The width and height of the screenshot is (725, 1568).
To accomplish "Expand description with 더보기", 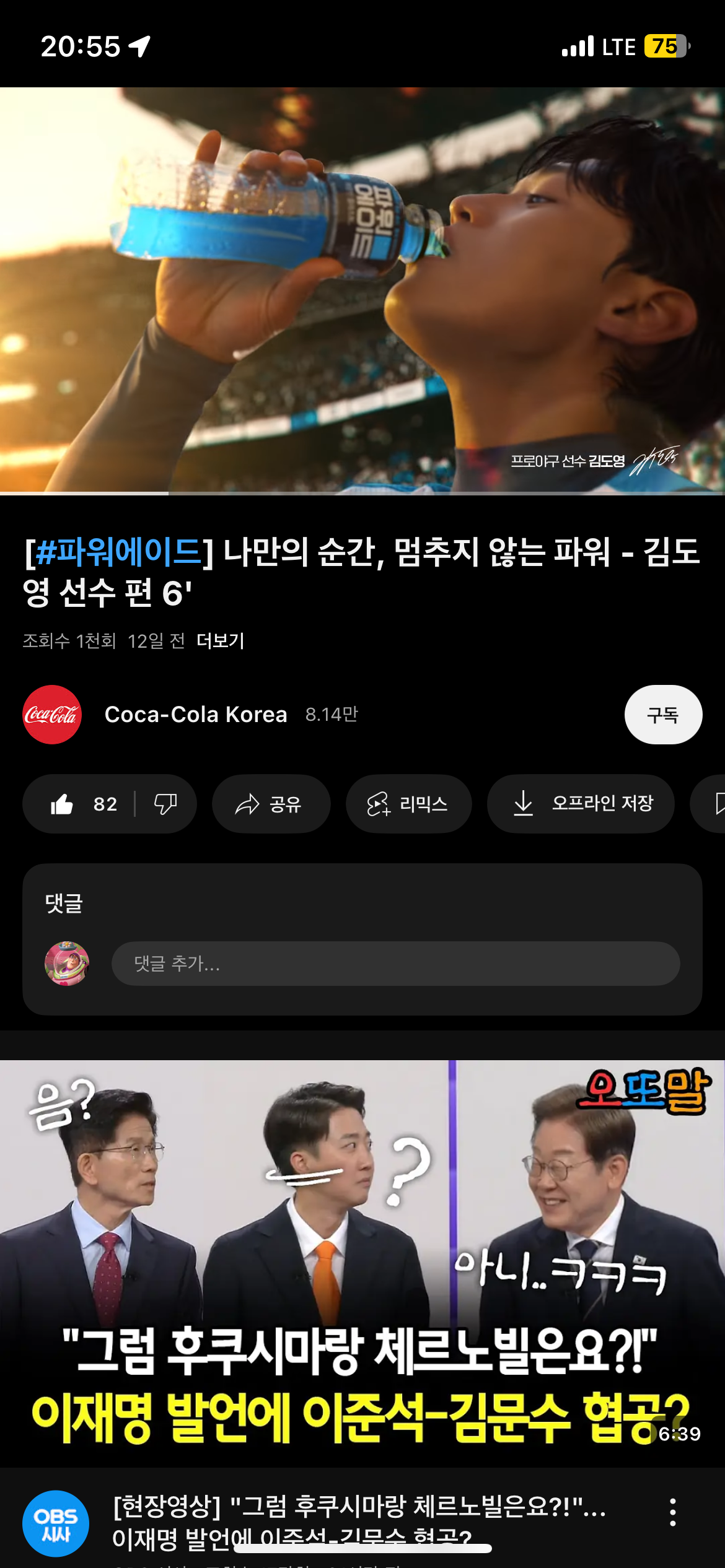I will 220,640.
